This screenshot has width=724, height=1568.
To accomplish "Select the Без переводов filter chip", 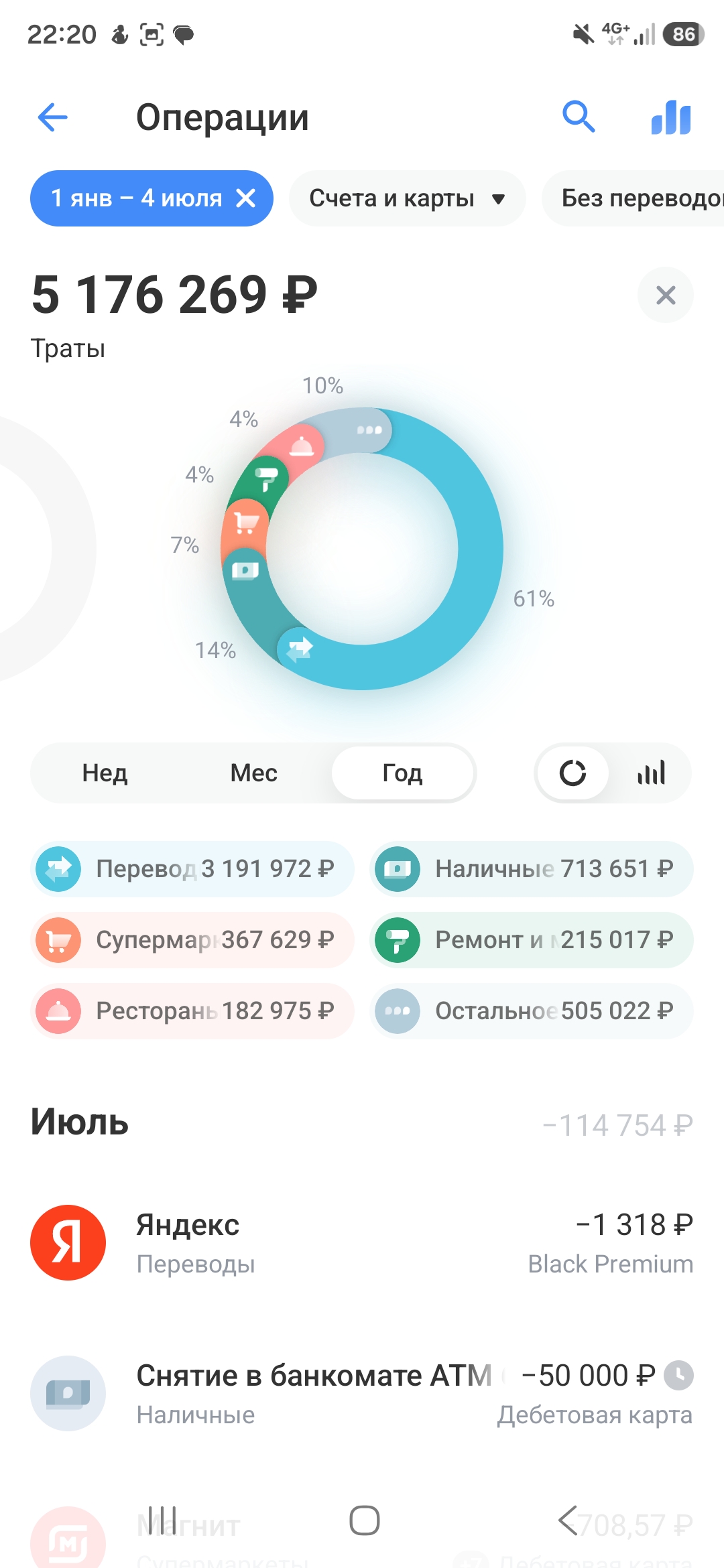I will [x=633, y=198].
